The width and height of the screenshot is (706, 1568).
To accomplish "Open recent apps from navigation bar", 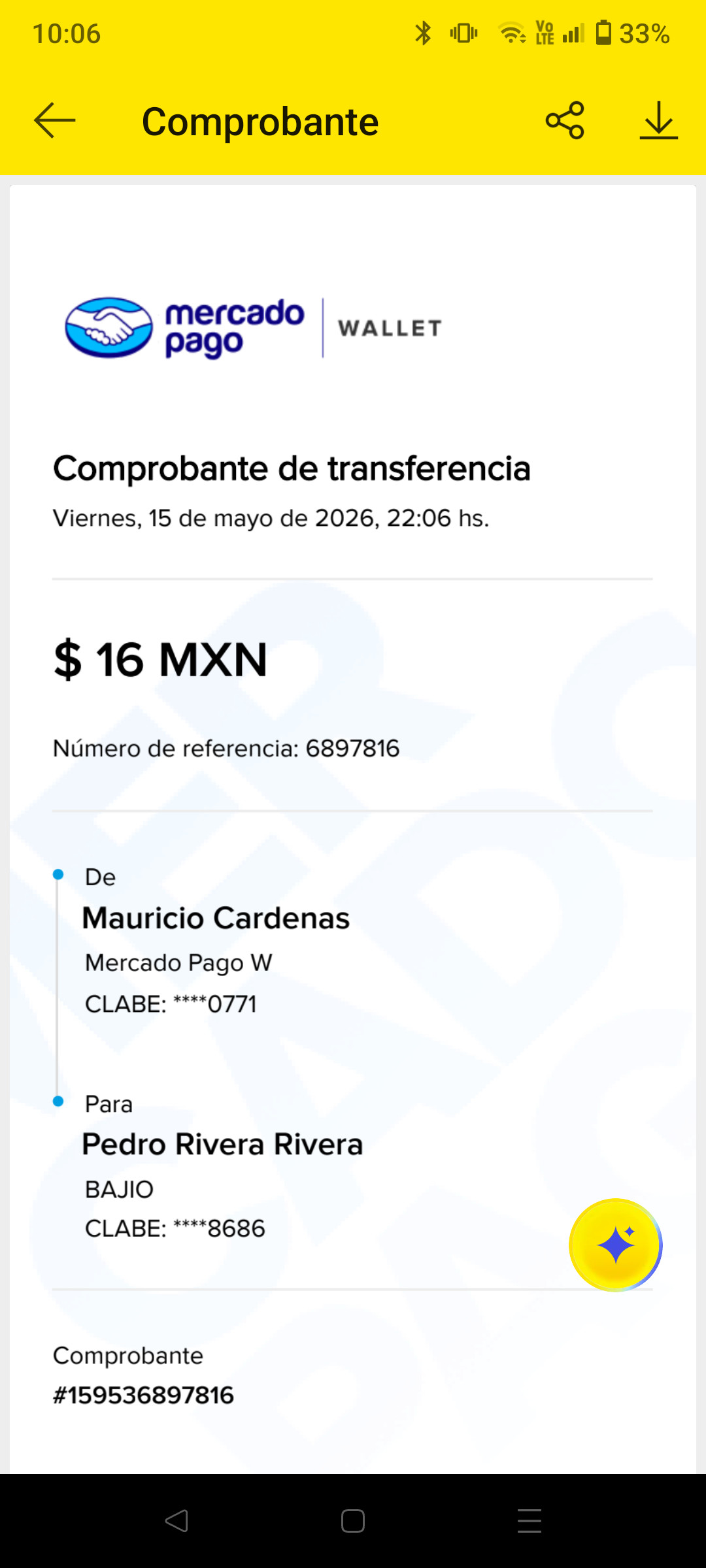I will click(529, 1521).
